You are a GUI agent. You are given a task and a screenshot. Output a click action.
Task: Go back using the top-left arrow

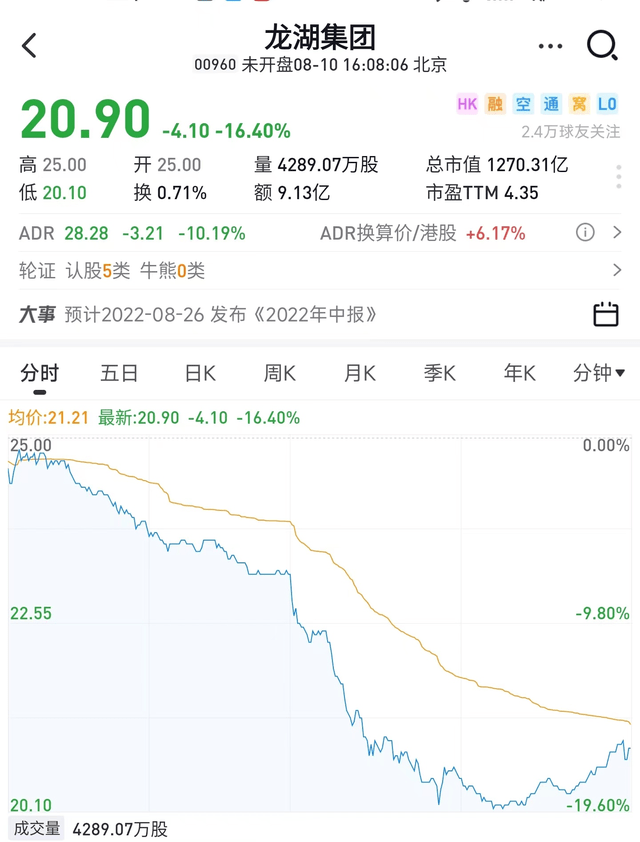click(x=29, y=45)
